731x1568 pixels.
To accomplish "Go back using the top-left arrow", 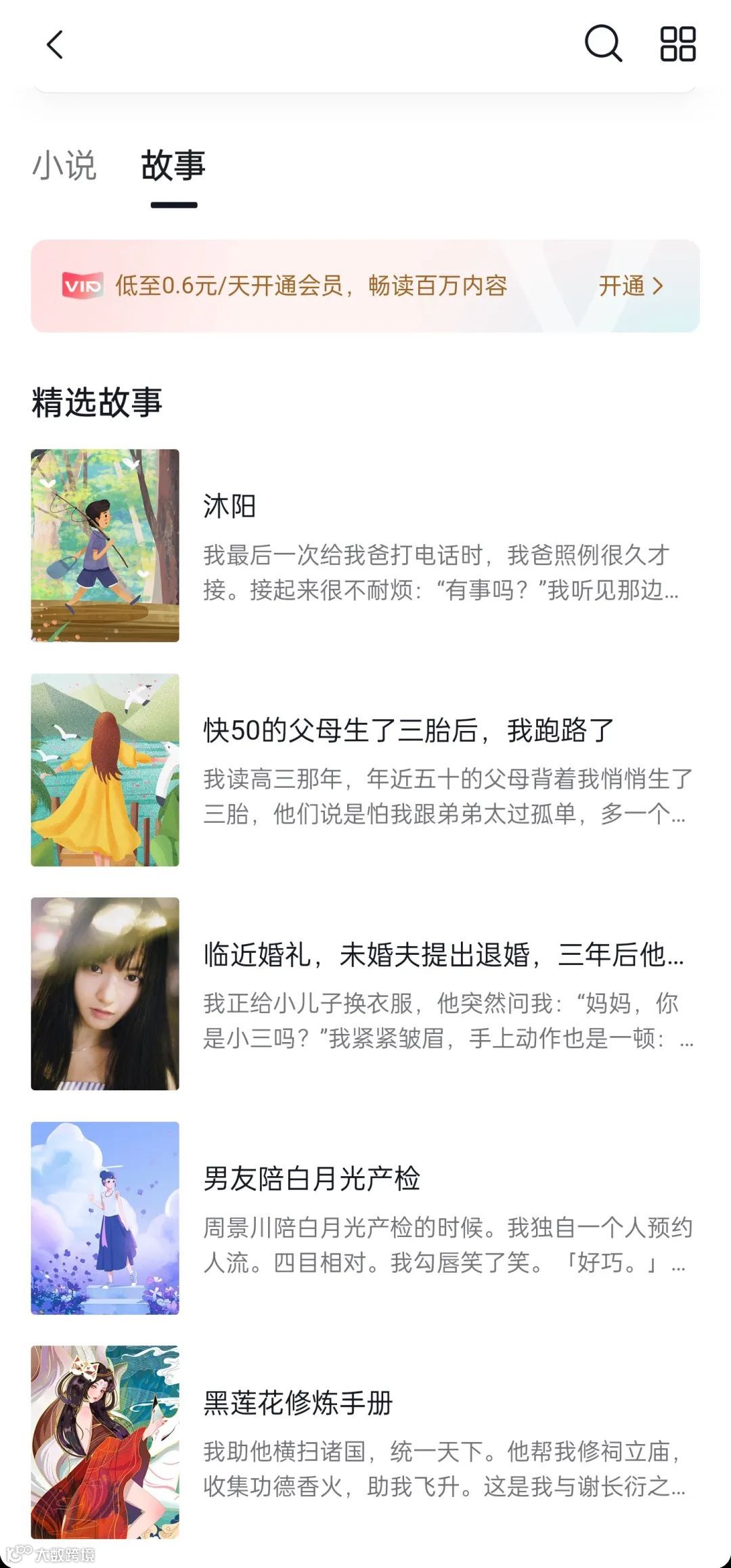I will tap(56, 45).
